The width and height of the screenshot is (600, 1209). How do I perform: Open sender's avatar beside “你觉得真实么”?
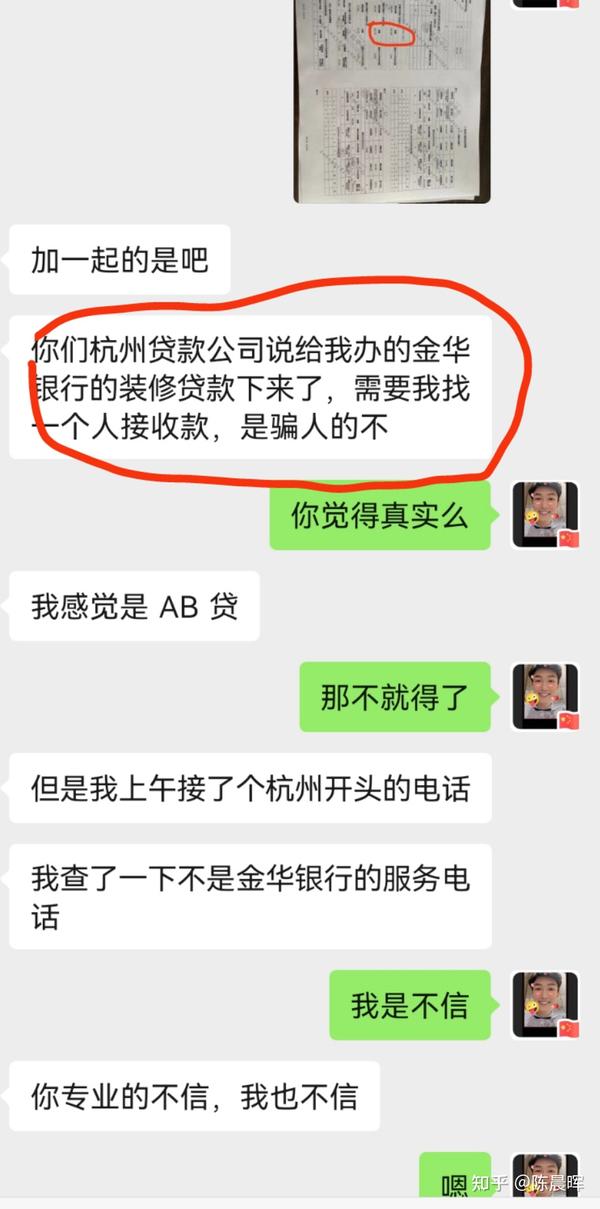tap(546, 515)
